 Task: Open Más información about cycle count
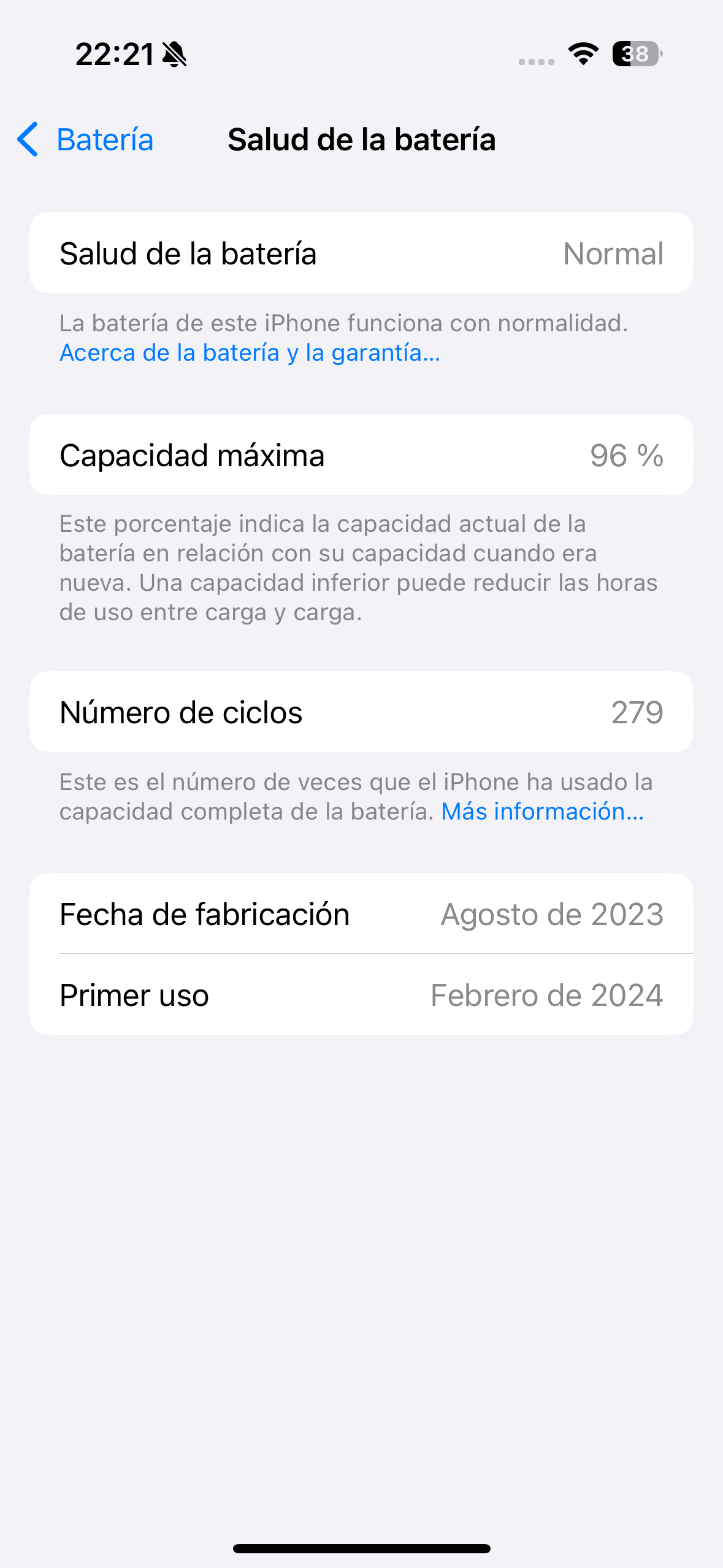(x=543, y=811)
